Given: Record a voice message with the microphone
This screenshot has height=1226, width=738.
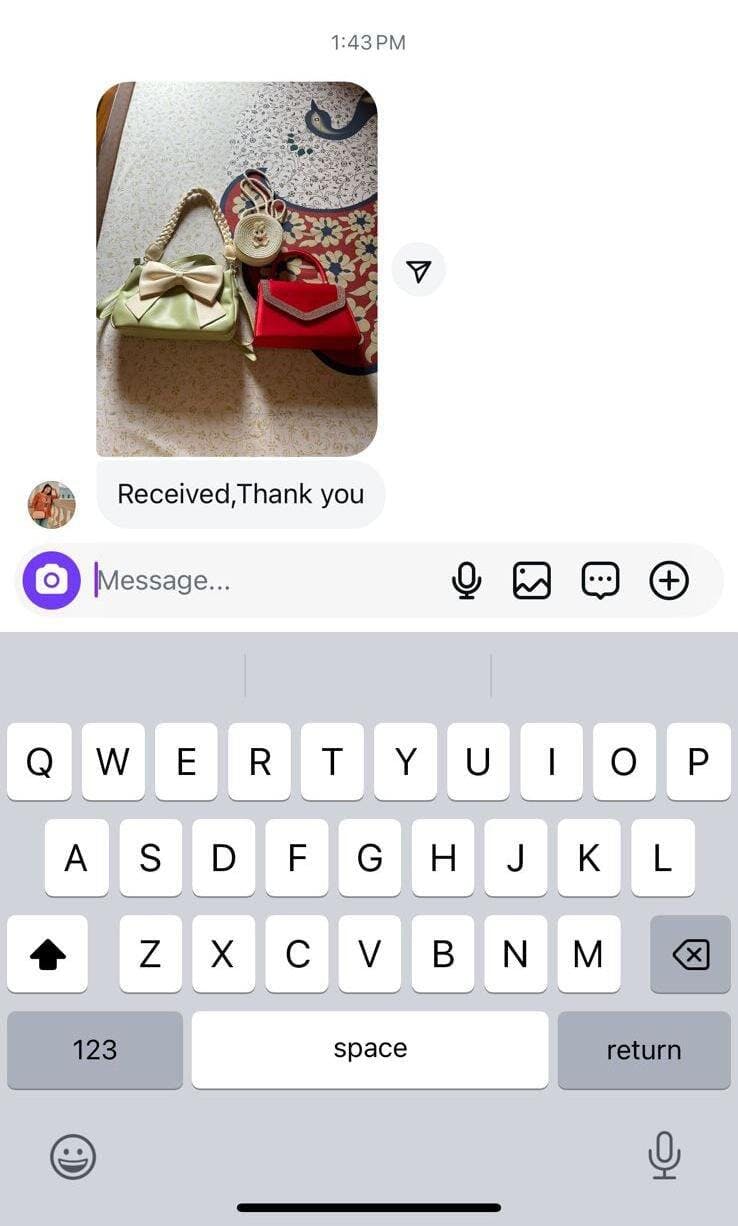Looking at the screenshot, I should (466, 580).
